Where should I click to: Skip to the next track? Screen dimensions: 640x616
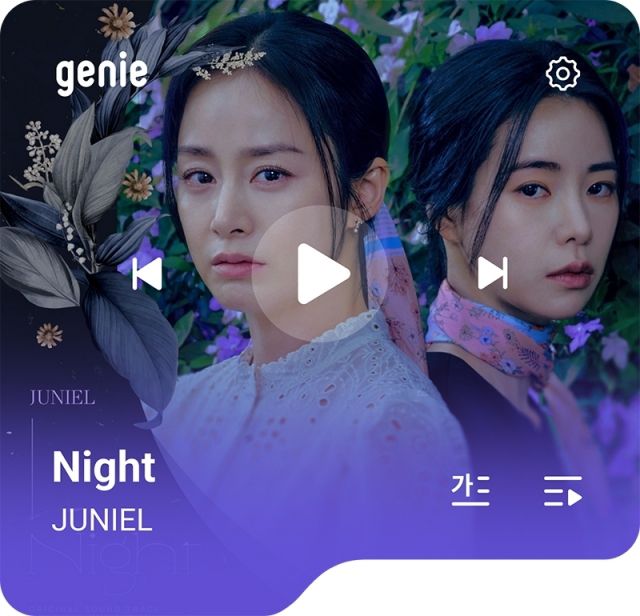pyautogui.click(x=492, y=273)
